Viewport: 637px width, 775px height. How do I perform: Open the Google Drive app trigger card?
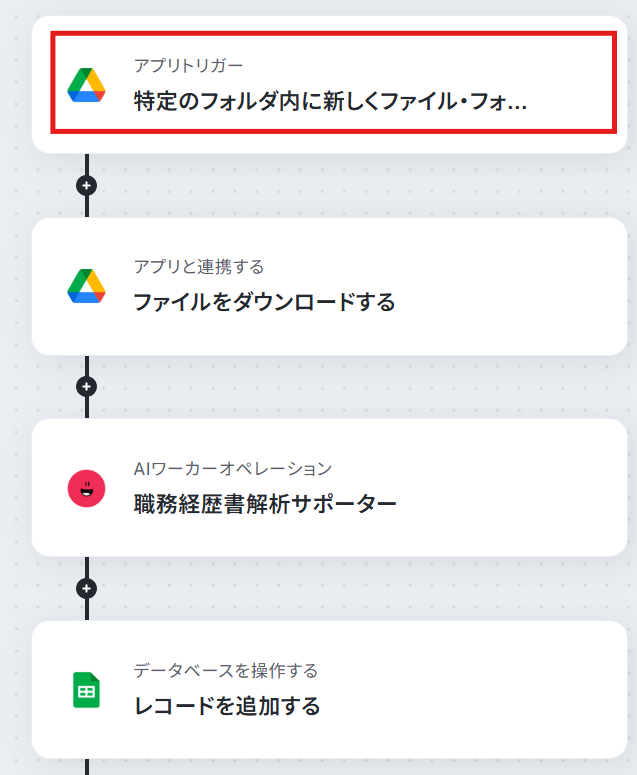coord(330,84)
